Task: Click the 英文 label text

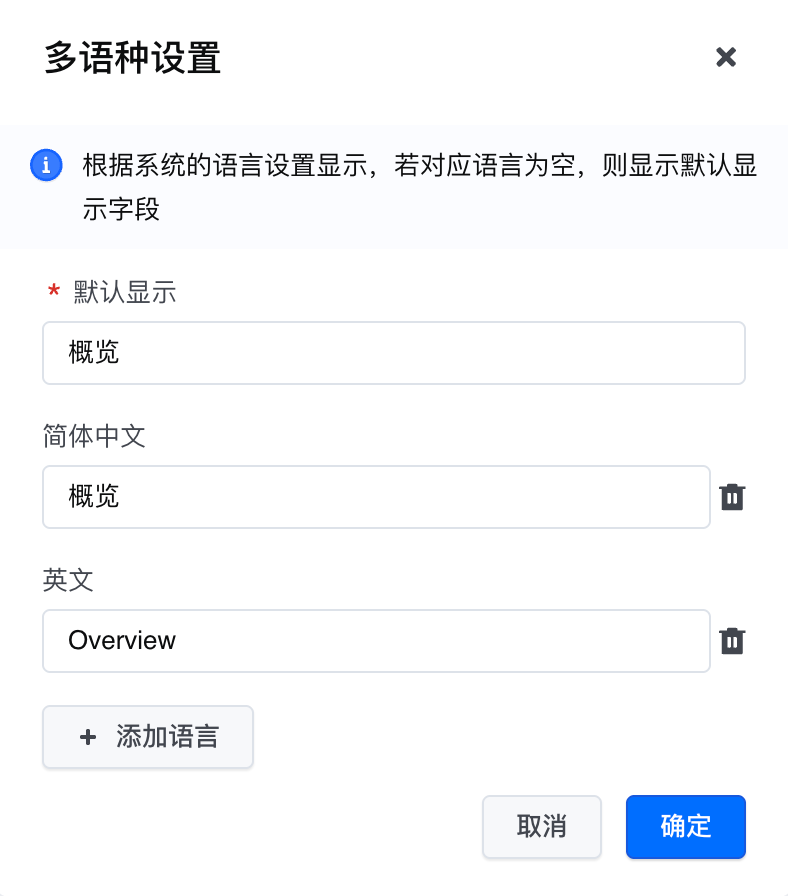Action: point(67,581)
